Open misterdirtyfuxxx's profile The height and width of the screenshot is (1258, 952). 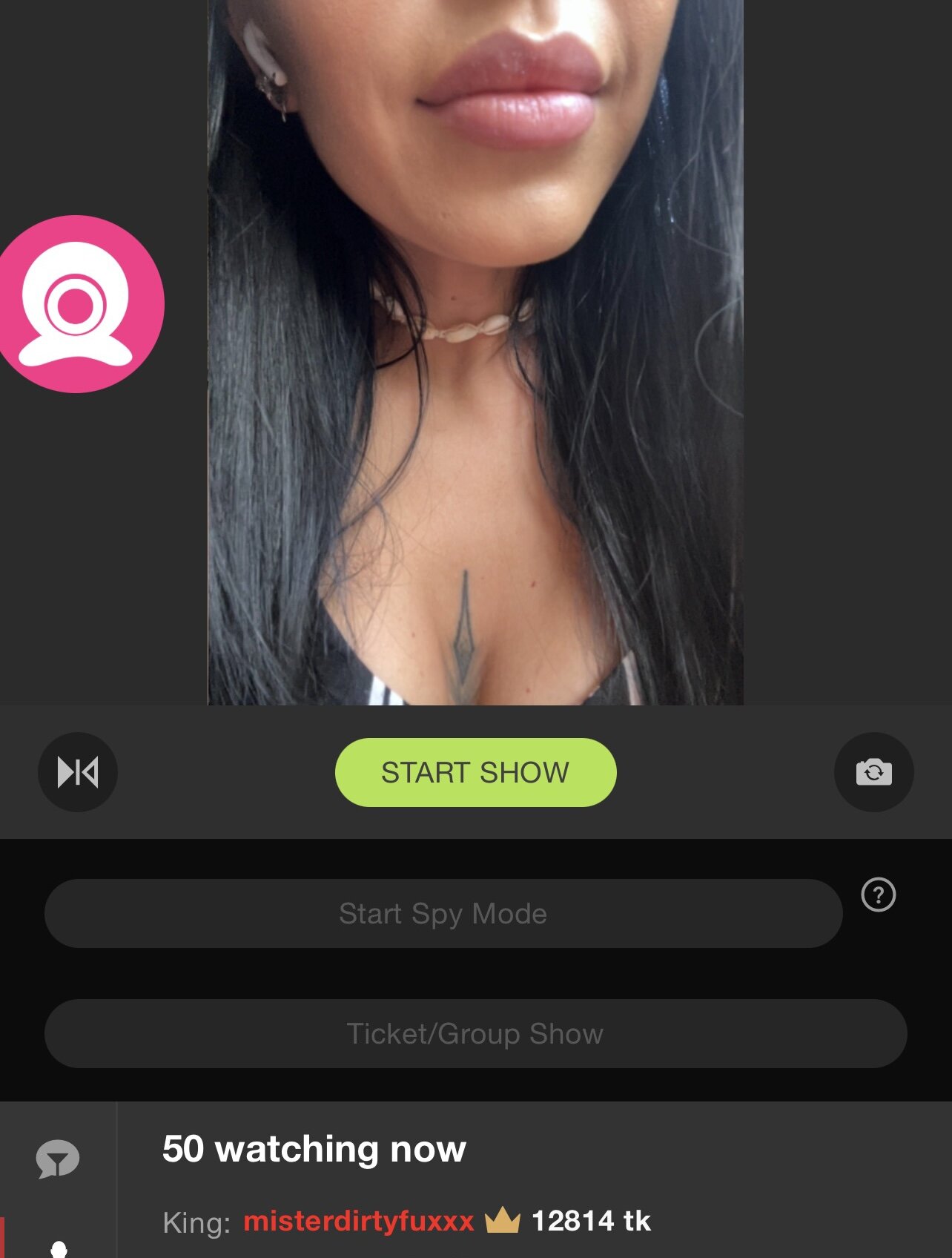tap(358, 1221)
